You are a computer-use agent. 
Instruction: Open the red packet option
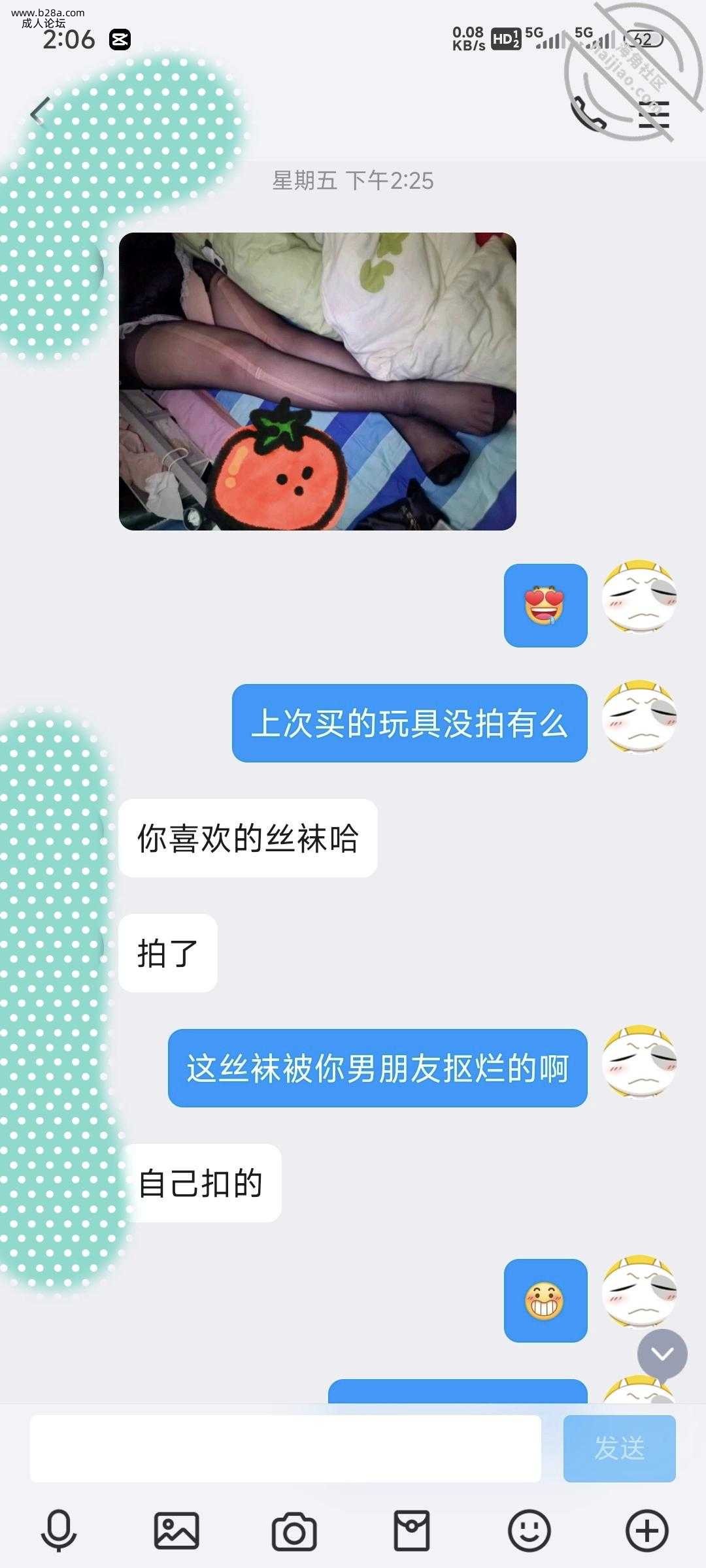coord(412,1530)
